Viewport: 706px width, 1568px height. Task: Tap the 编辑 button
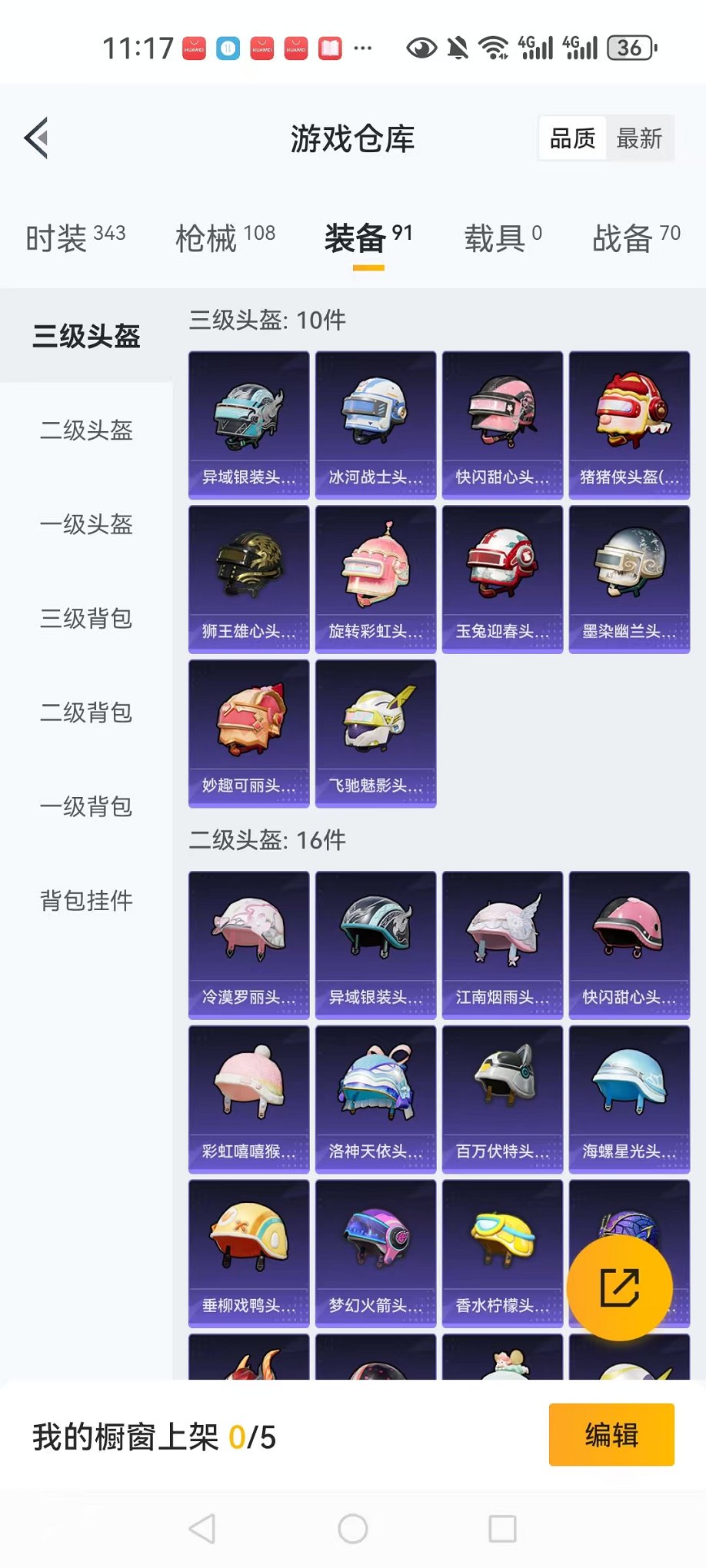pos(611,1435)
